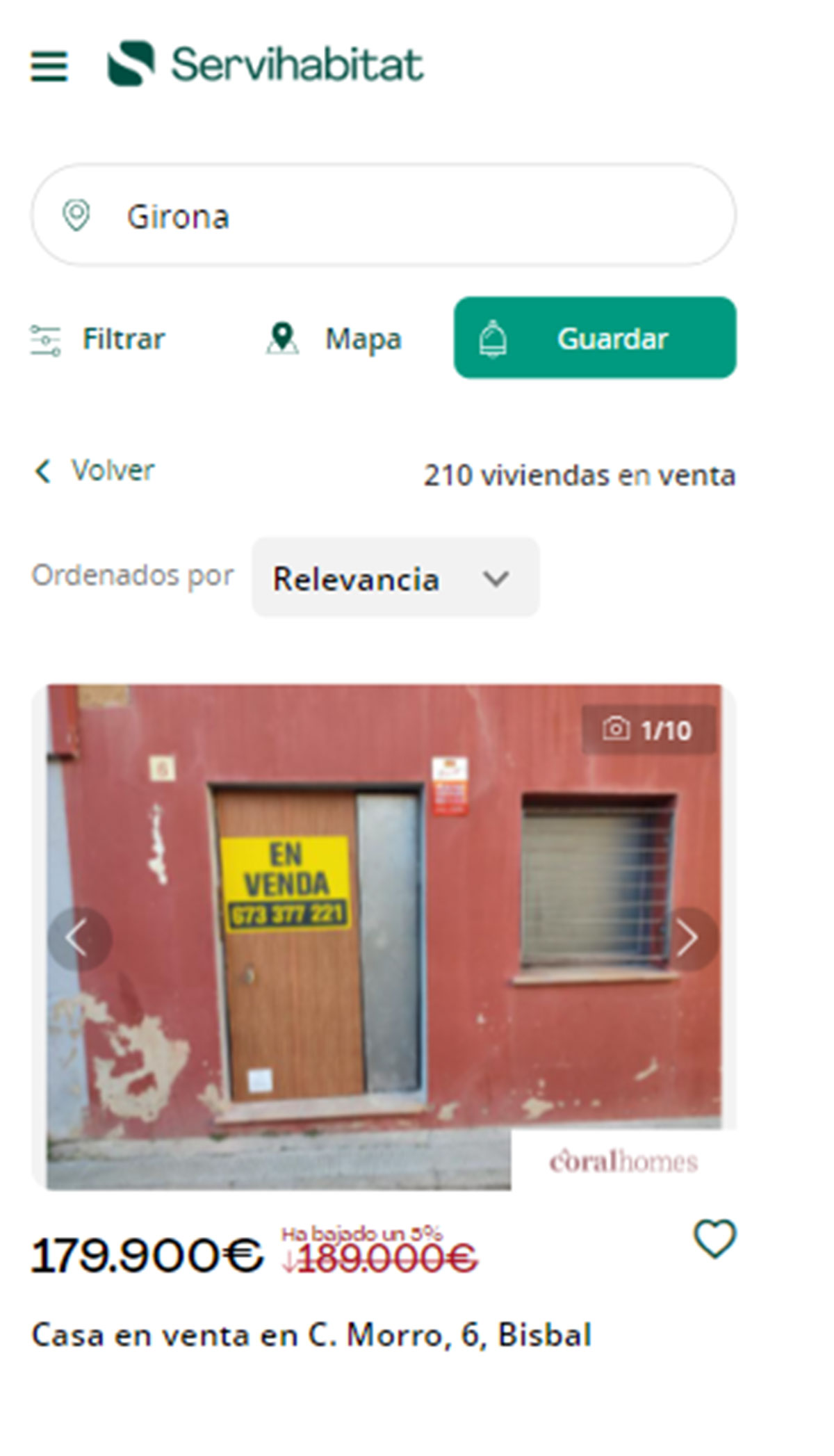Open Casa en venta en C. Morro listing

tap(311, 1335)
